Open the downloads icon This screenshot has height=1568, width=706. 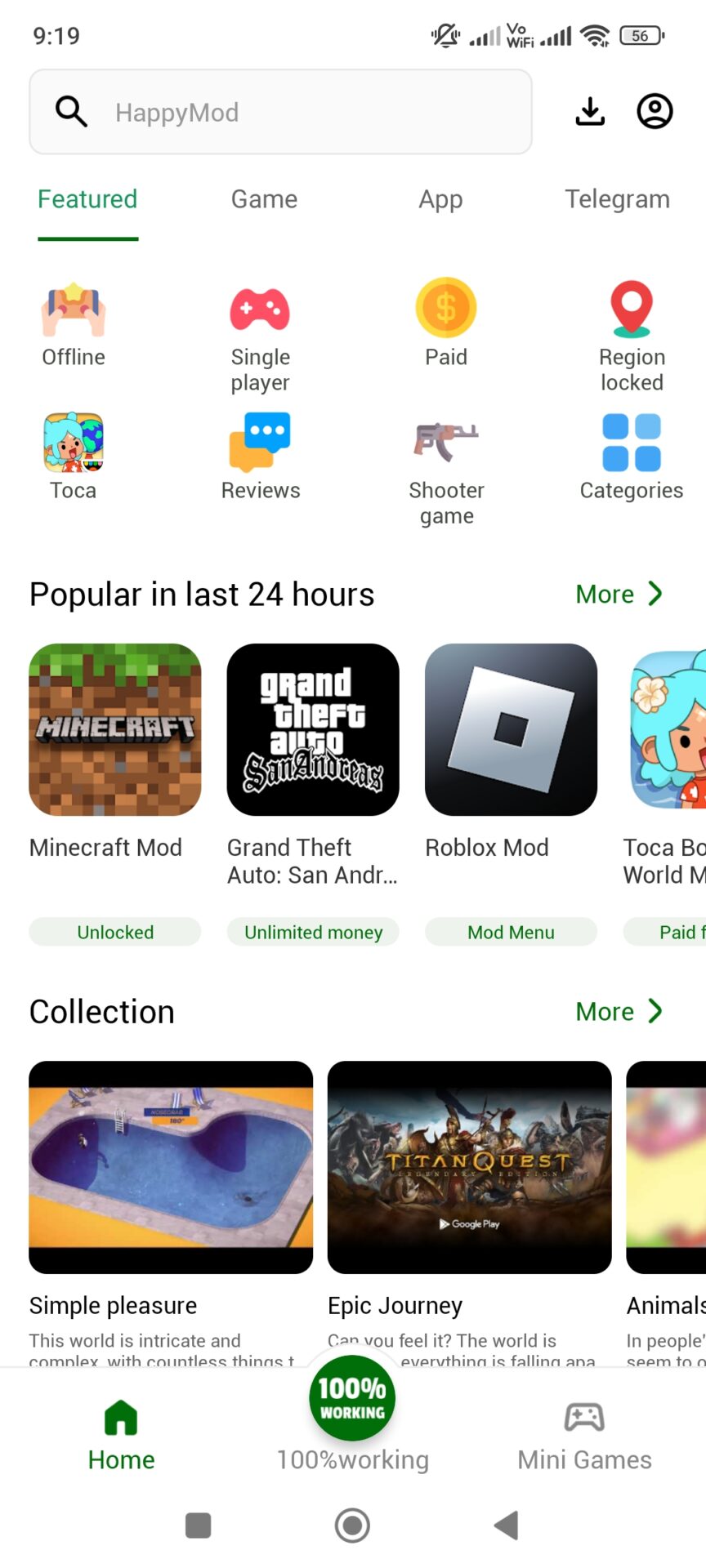point(590,112)
